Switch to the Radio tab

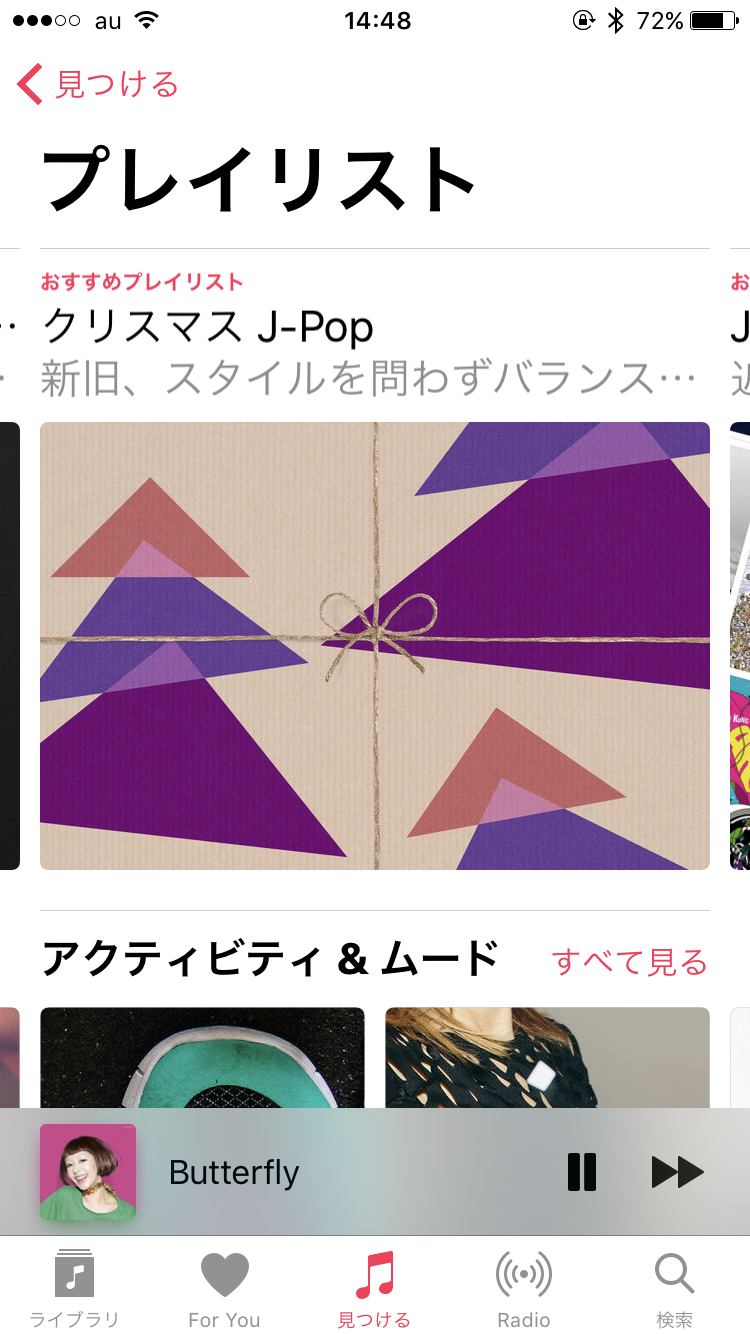click(x=524, y=1288)
